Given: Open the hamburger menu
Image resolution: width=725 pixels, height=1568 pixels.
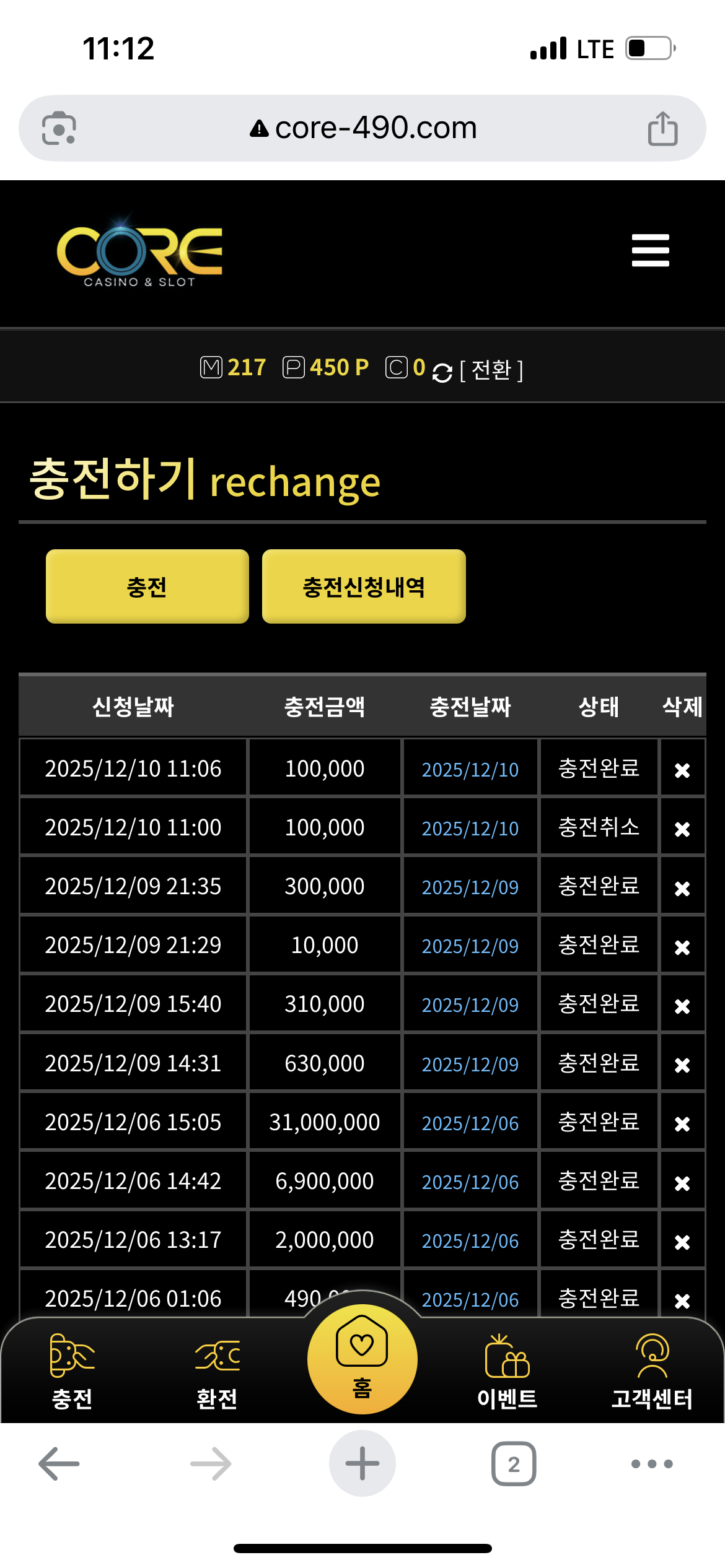Looking at the screenshot, I should click(650, 250).
